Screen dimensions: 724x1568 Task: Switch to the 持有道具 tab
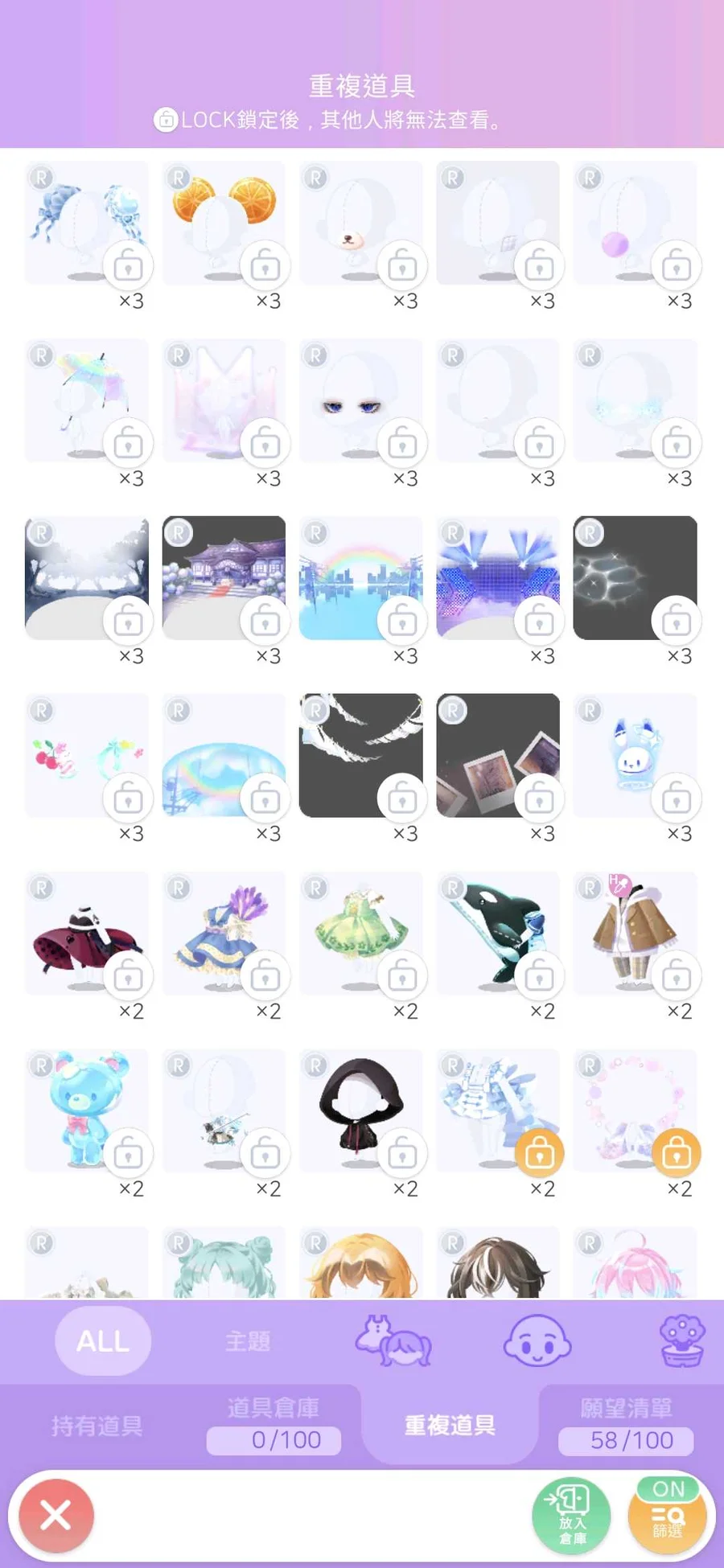[97, 1426]
